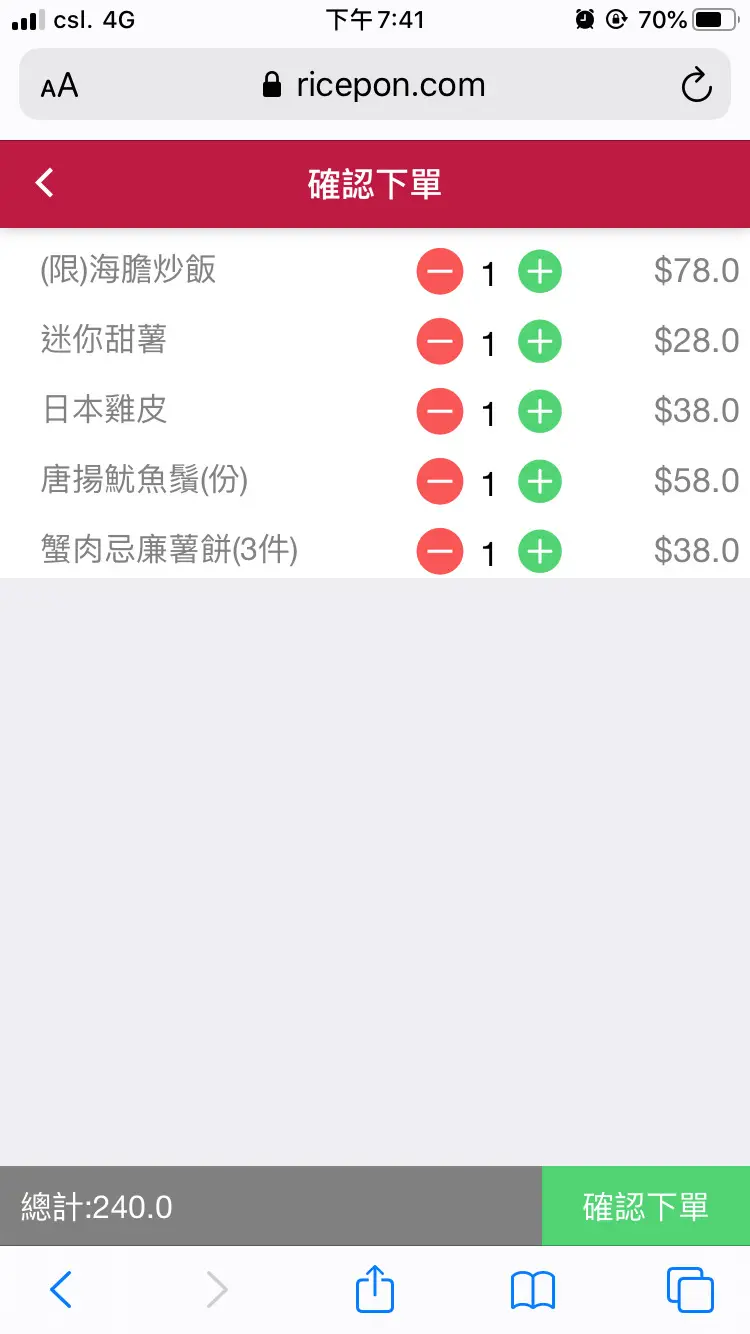Viewport: 750px width, 1334px height.
Task: Decrease quantity of 唐揚魷魚鬚(份)
Action: coord(440,482)
